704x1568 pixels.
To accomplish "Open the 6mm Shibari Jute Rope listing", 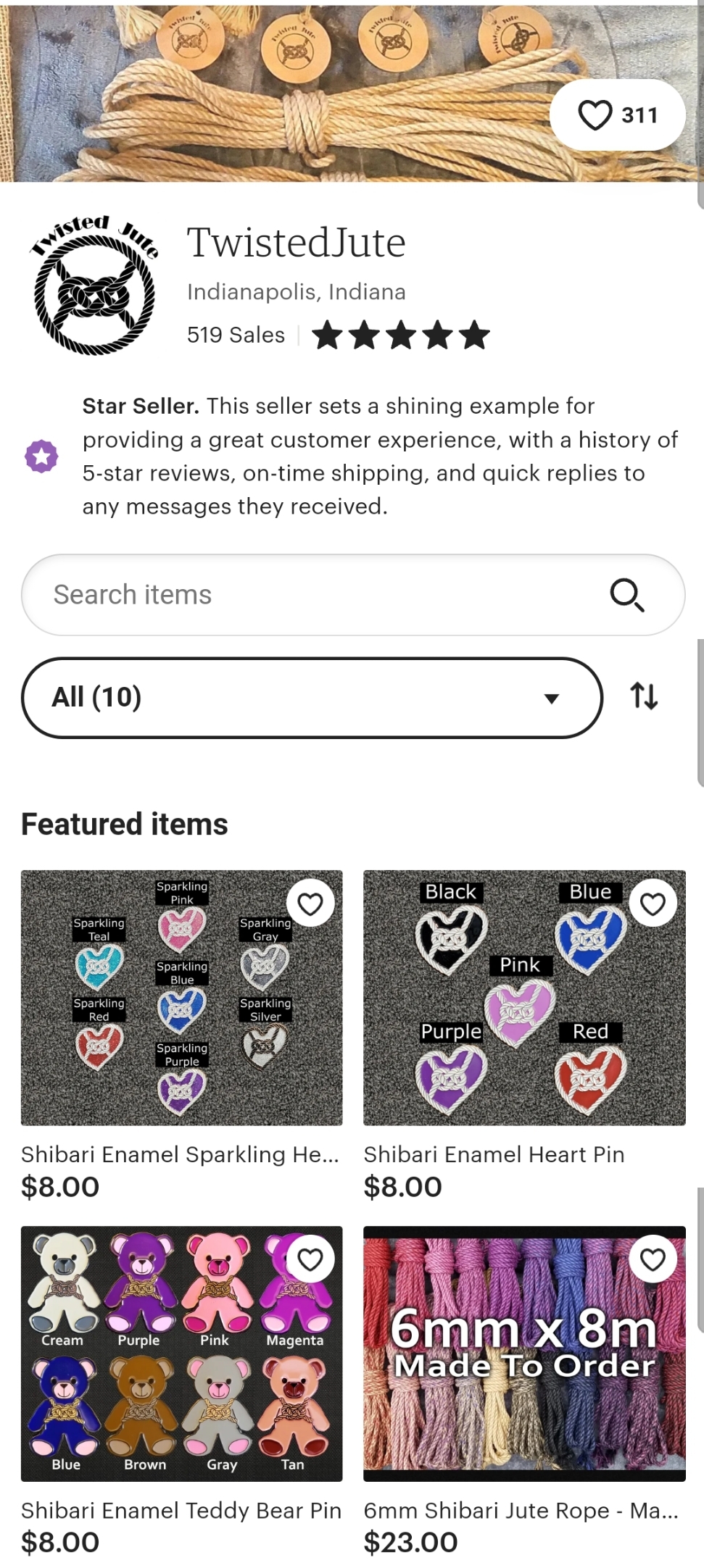I will pos(523,1354).
